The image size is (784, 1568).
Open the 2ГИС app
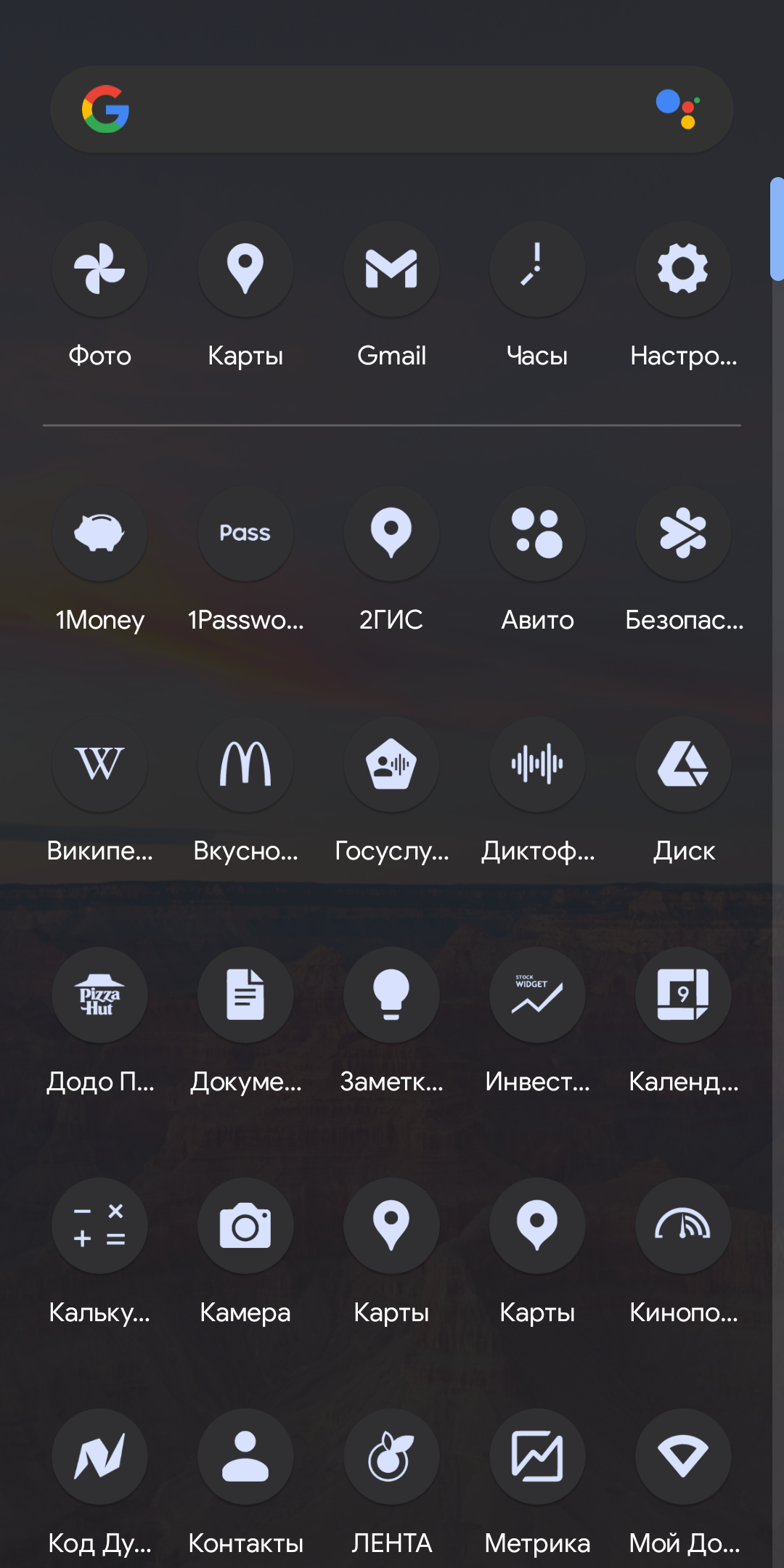(391, 534)
